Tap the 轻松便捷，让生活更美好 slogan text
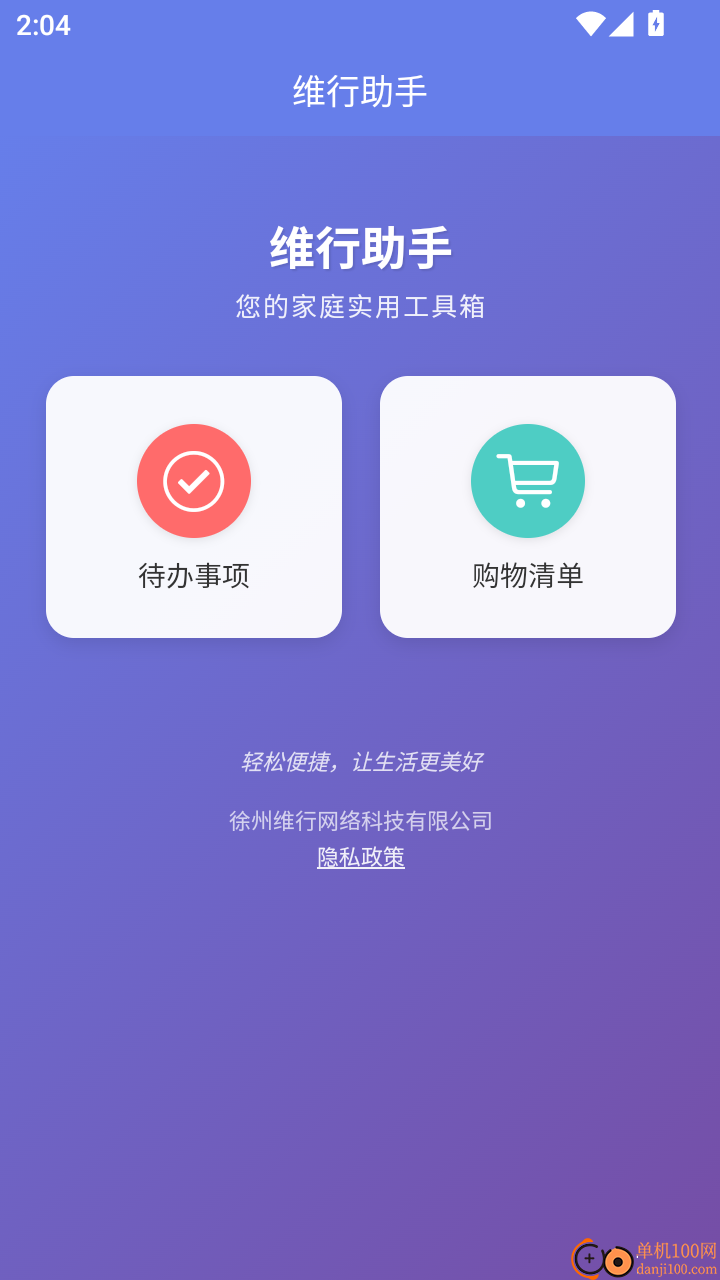The image size is (720, 1280). (360, 761)
